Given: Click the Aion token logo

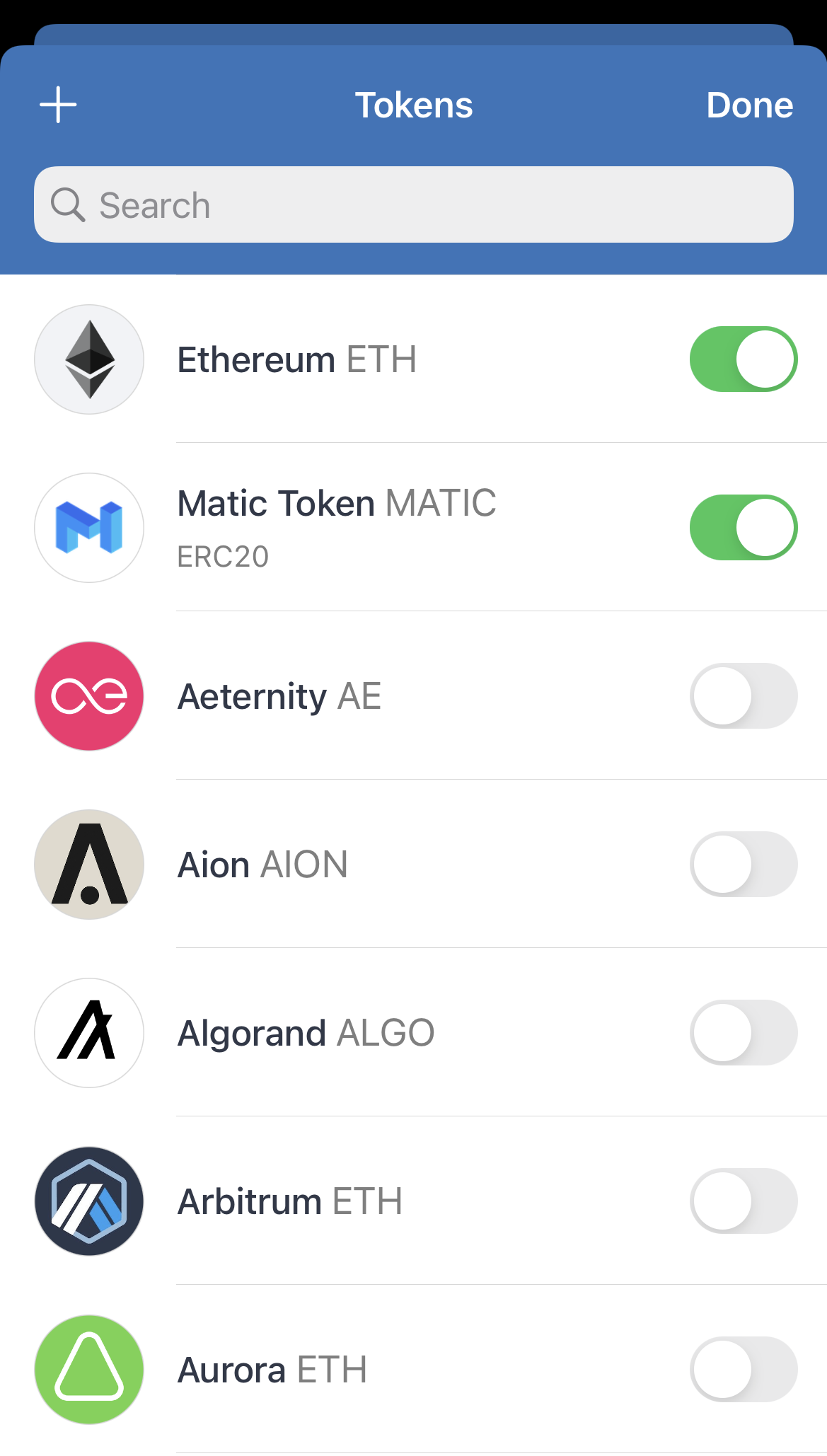Looking at the screenshot, I should (x=88, y=864).
